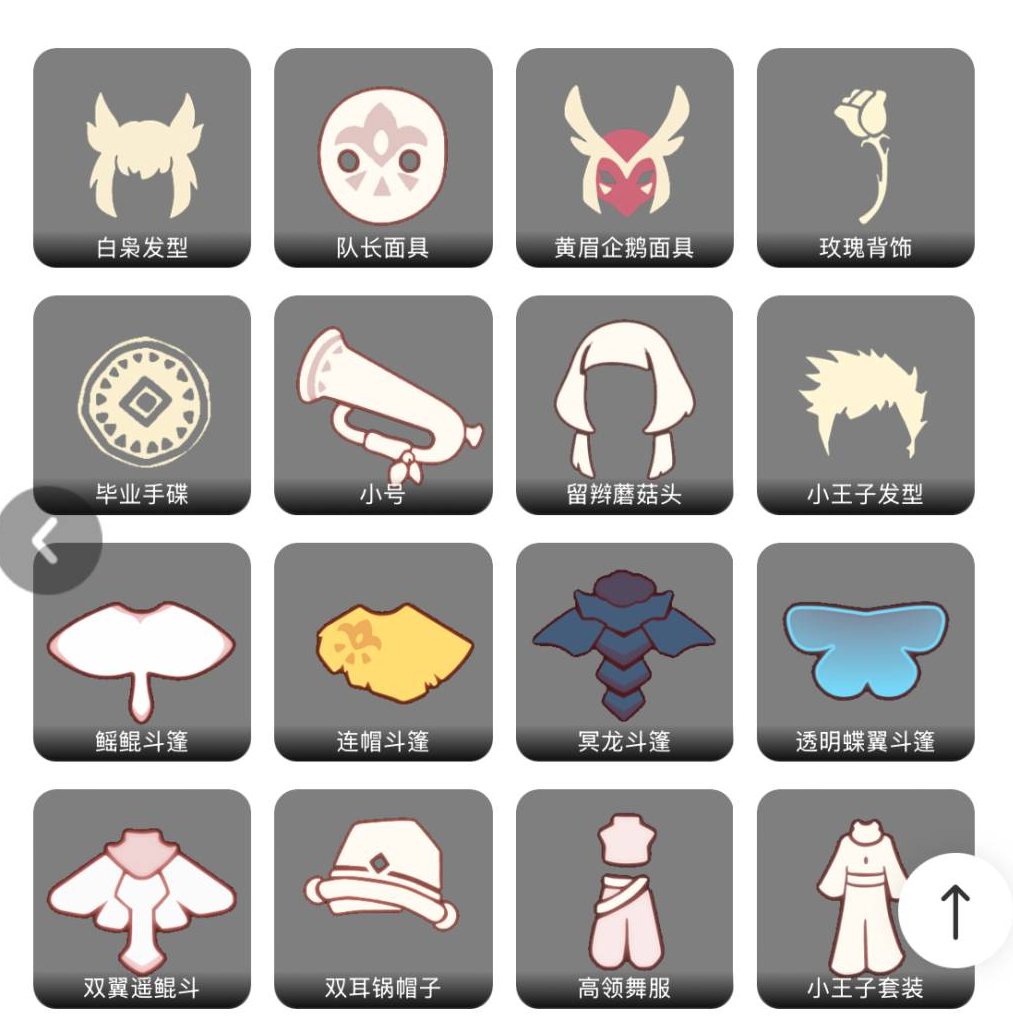Click the 黄眉企鹅面具 penguin mask
The width and height of the screenshot is (1013, 1032).
coord(624,150)
